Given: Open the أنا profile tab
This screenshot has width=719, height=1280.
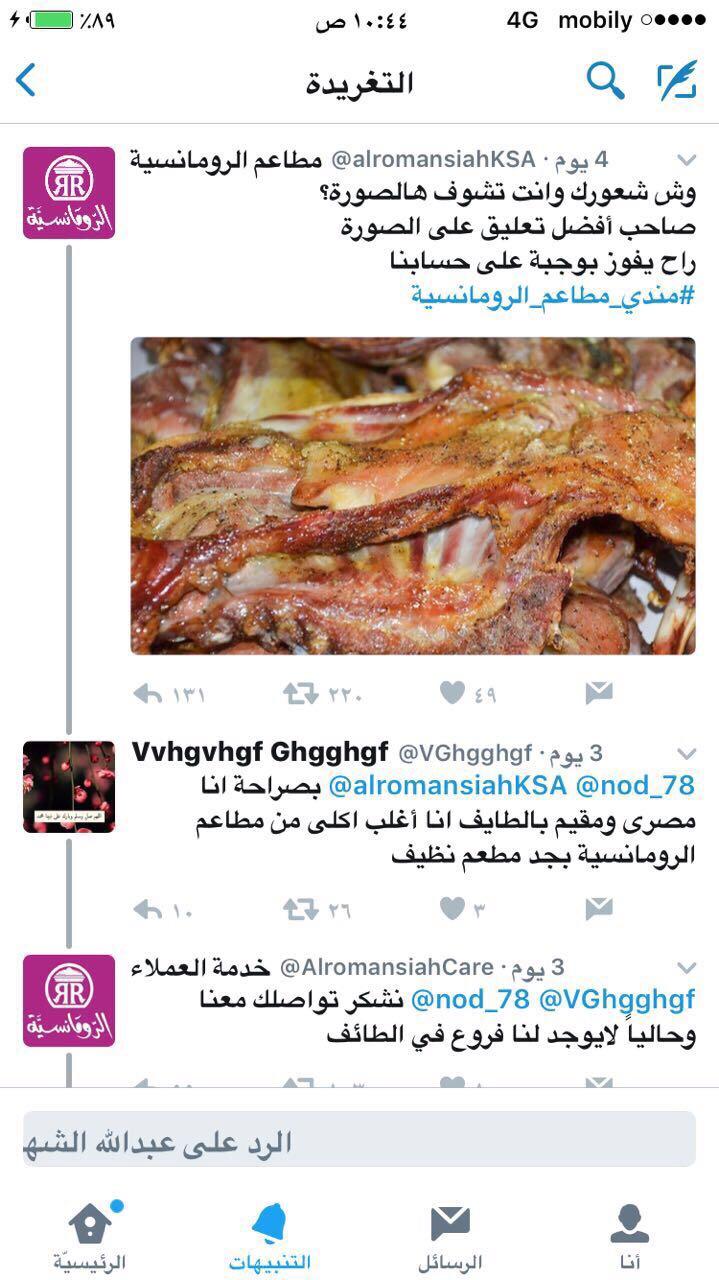Looking at the screenshot, I should click(x=630, y=1235).
